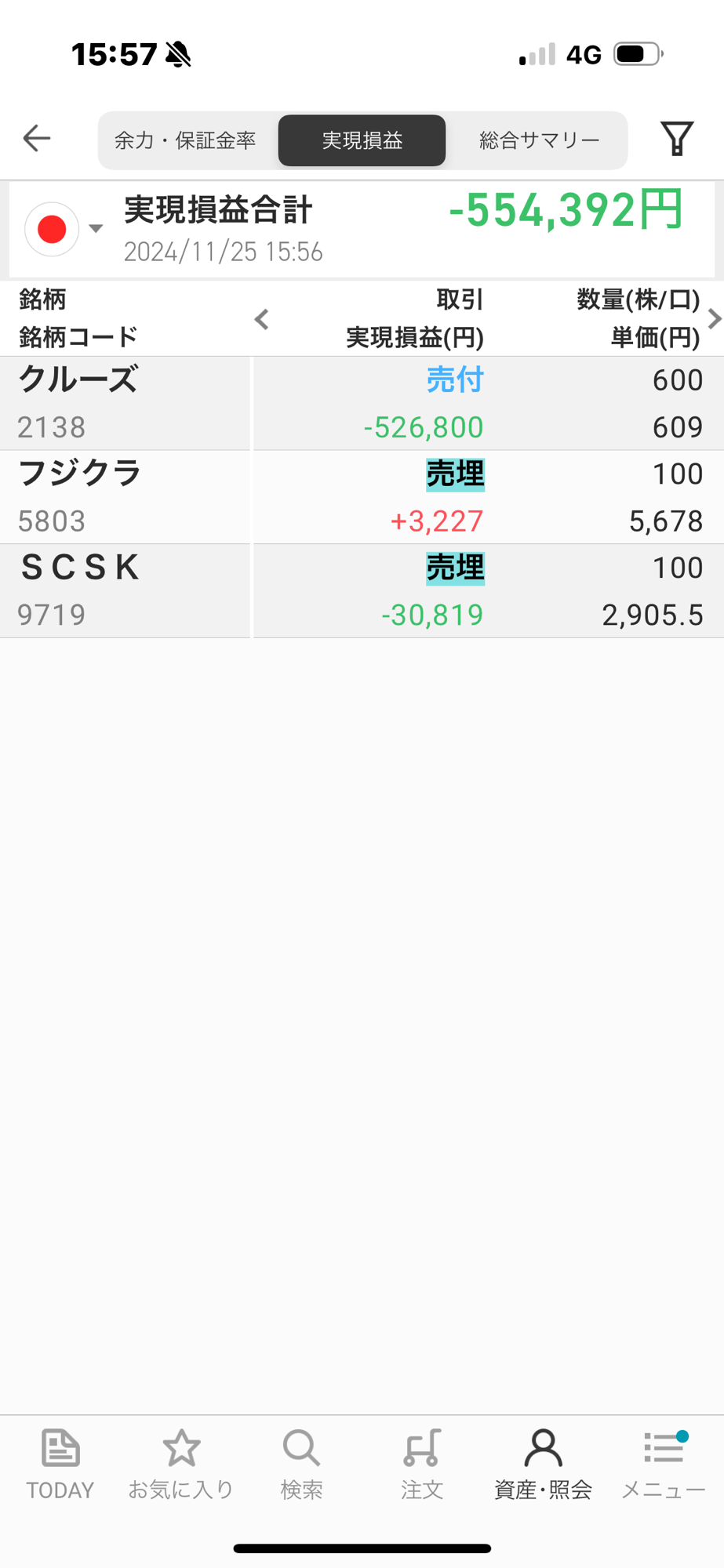Switch to the 注文 order tab
This screenshot has width=724, height=1568.
tap(422, 1463)
